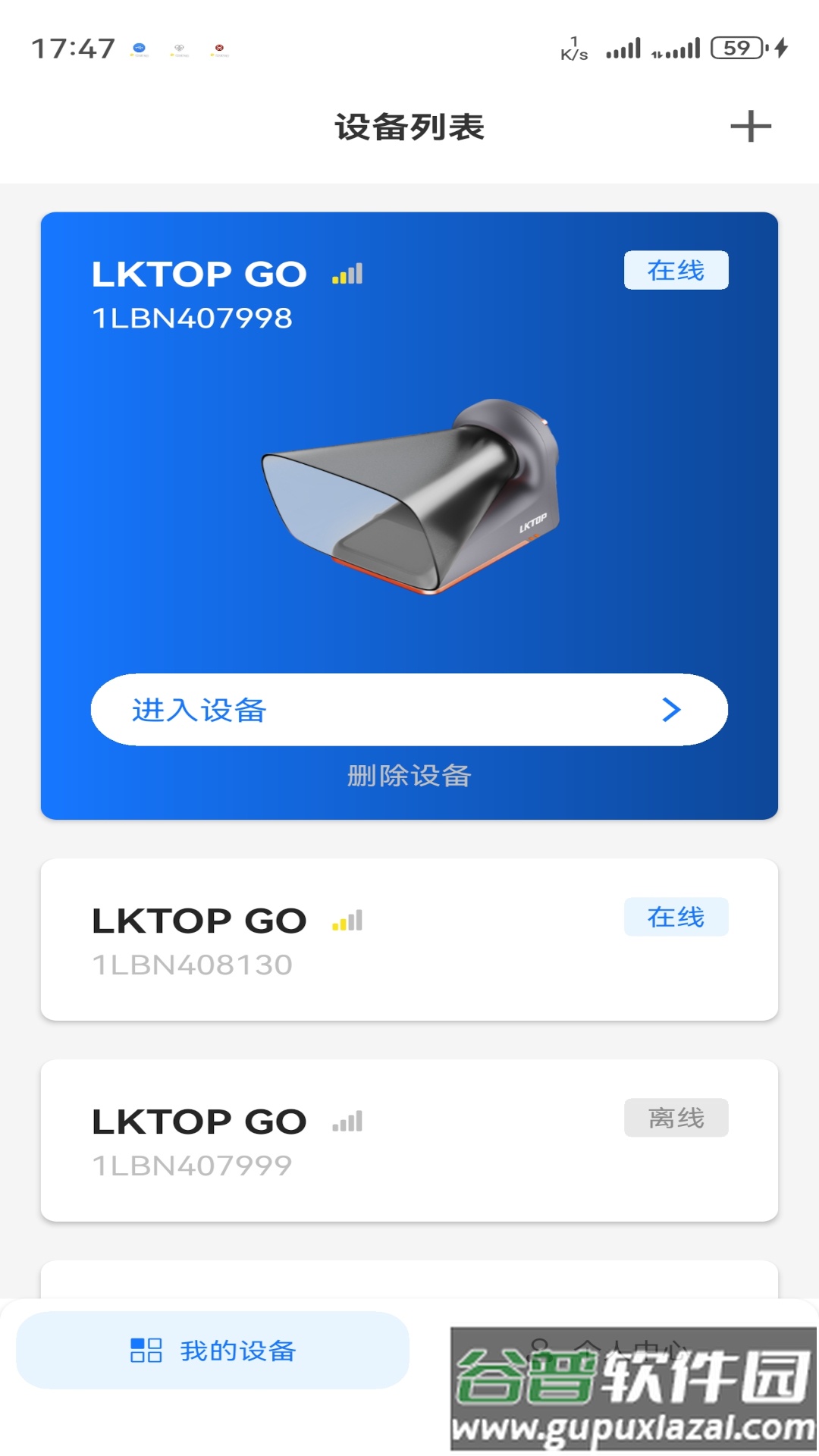Image resolution: width=819 pixels, height=1456 pixels.
Task: Tap the signal strength bars on LKTOP GO 1LBN407998
Action: 347,275
